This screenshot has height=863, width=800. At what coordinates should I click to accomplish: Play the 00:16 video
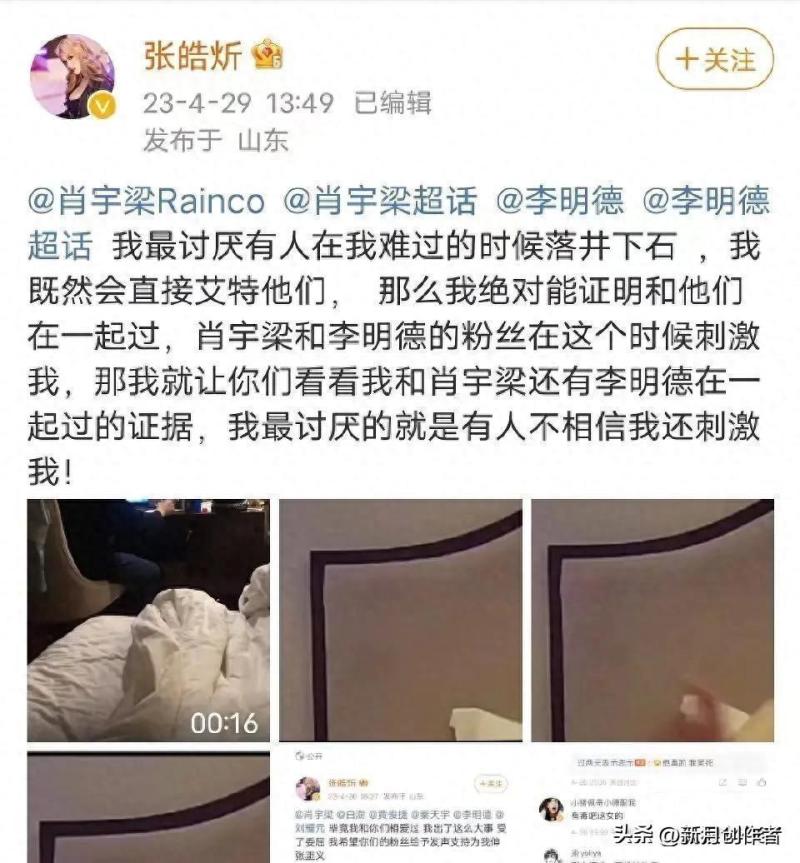click(148, 620)
